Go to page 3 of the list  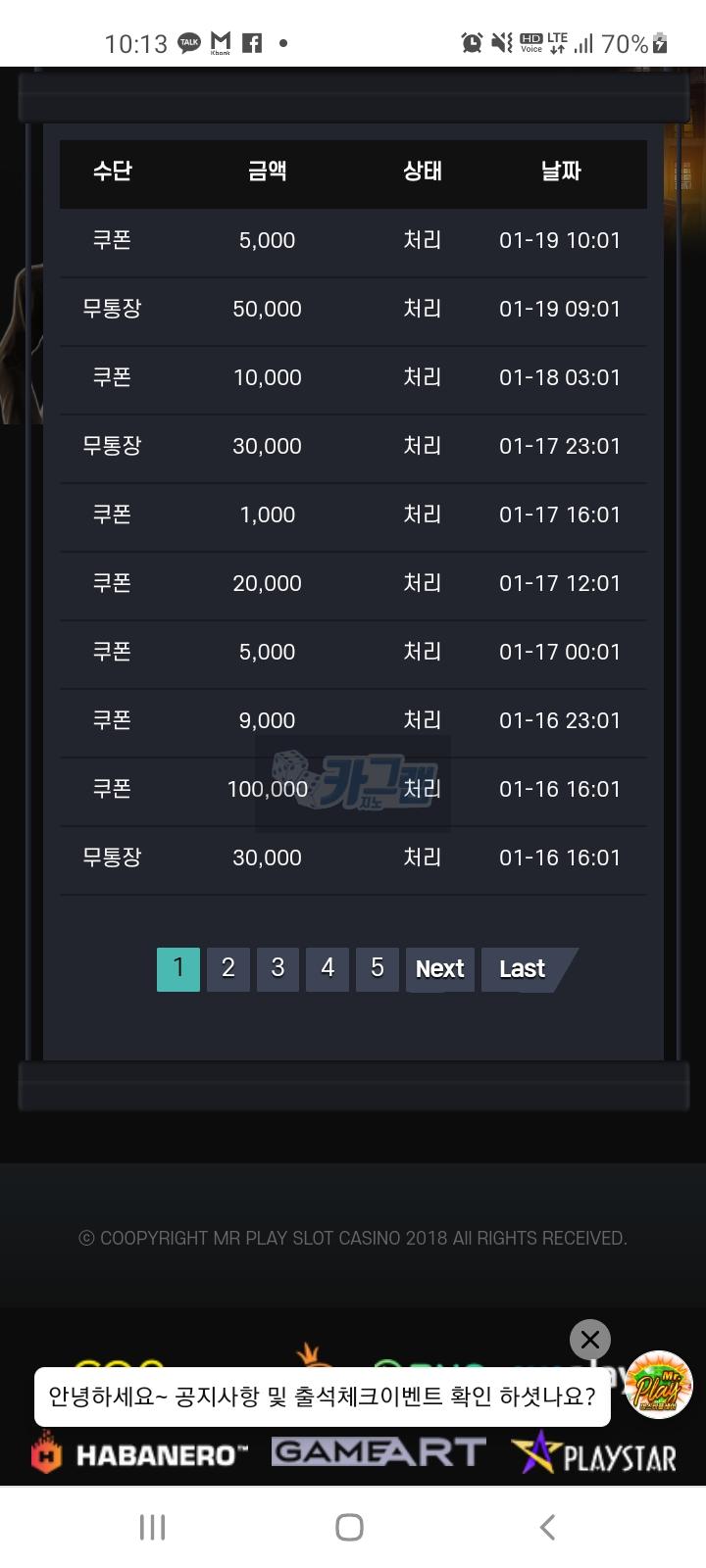click(277, 969)
